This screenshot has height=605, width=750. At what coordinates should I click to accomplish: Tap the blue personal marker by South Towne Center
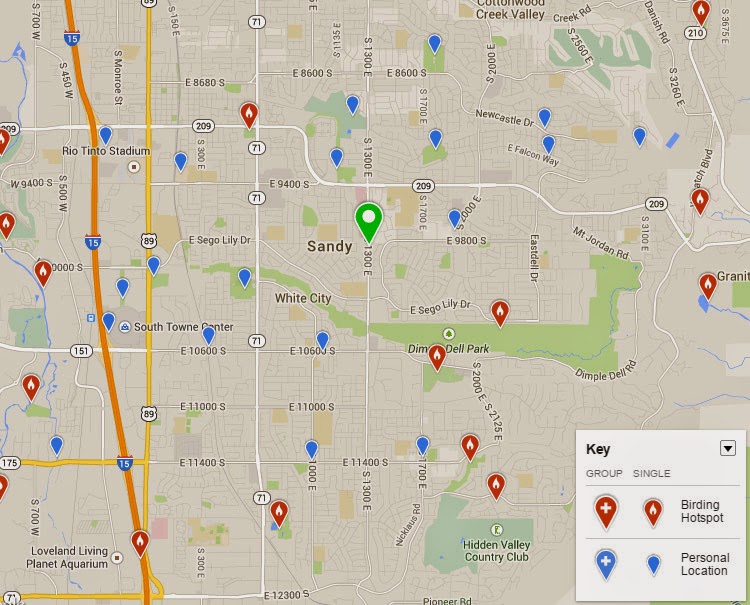pyautogui.click(x=108, y=321)
